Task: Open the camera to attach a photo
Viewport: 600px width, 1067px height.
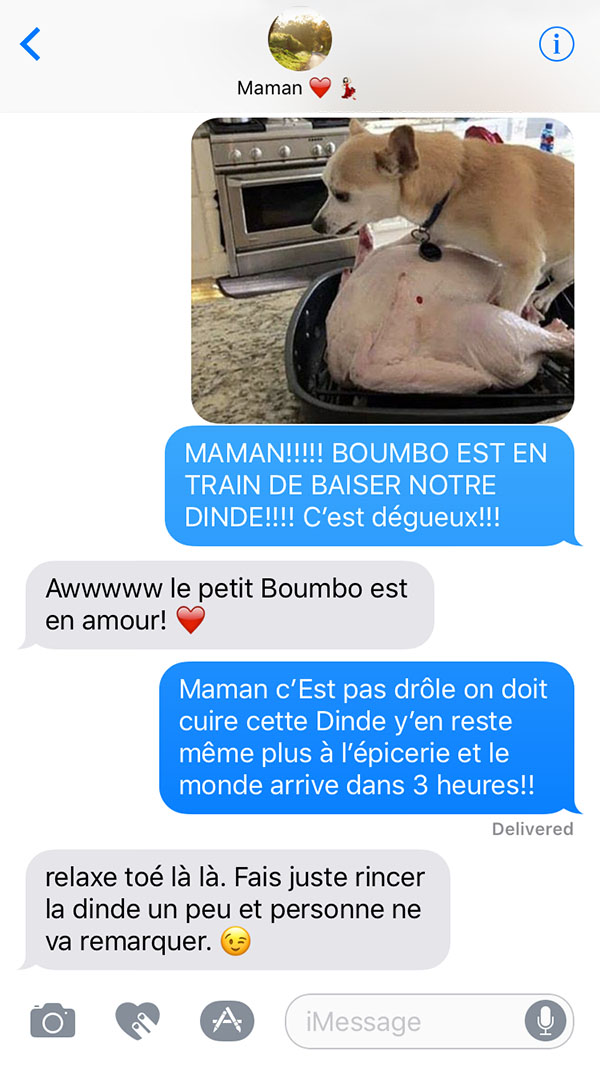Action: [53, 1021]
